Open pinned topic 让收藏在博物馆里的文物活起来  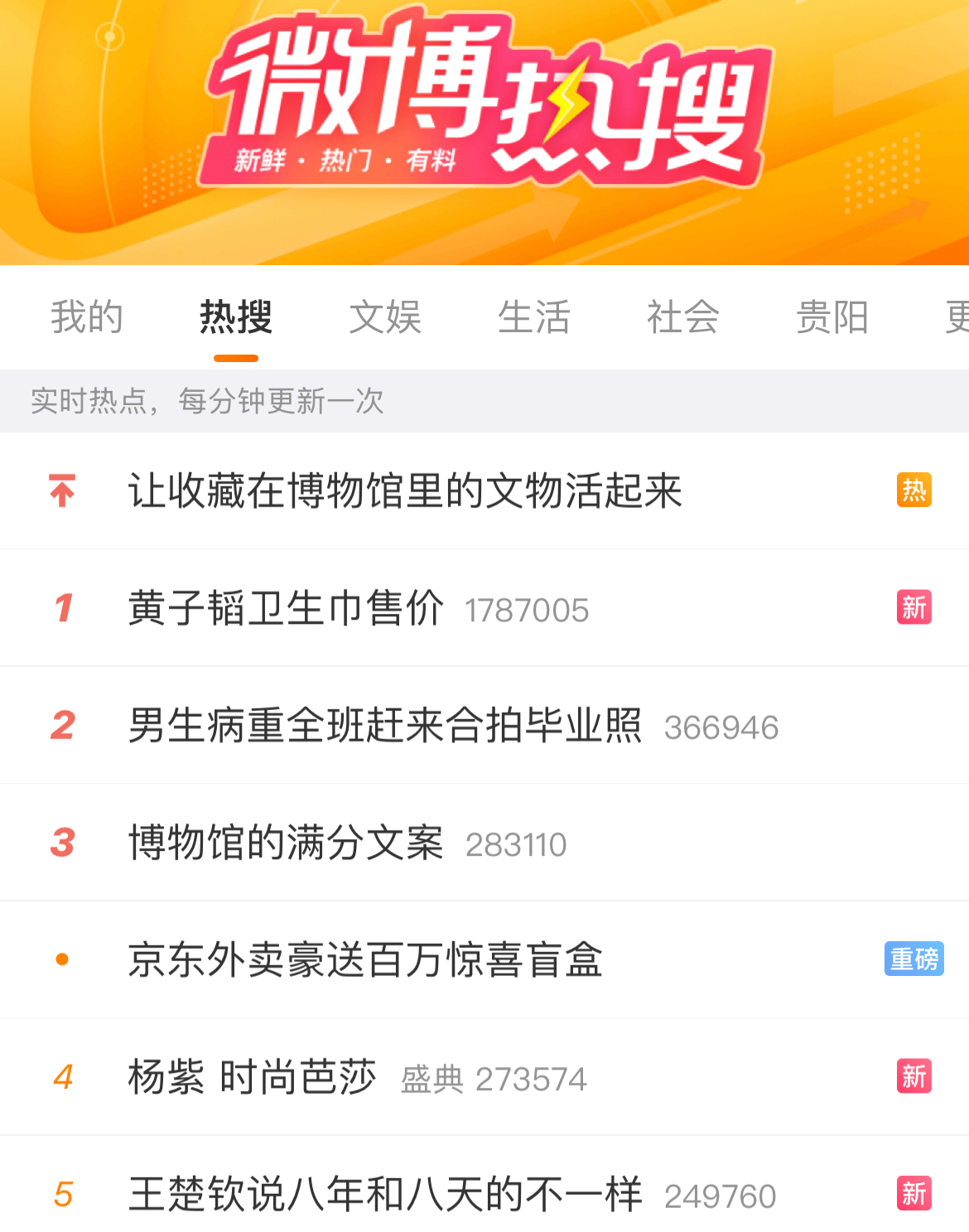[405, 490]
